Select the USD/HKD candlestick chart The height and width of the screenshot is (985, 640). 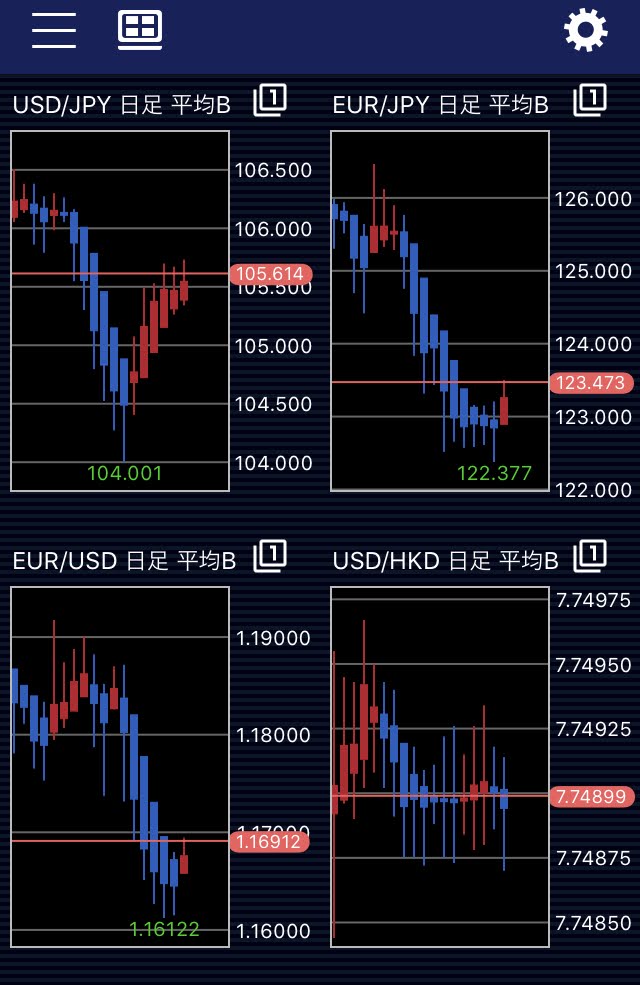[x=440, y=766]
